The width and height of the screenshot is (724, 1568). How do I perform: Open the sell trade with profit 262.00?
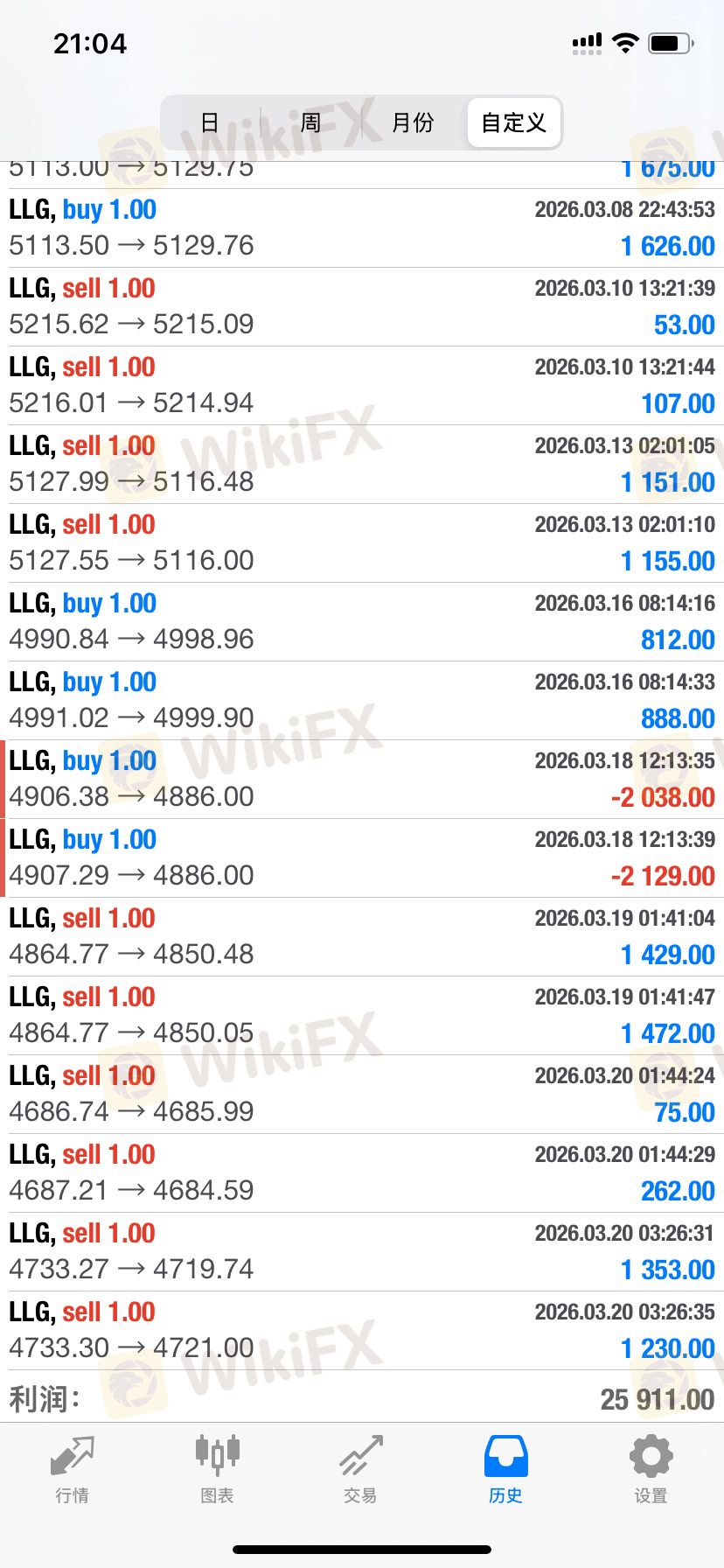click(362, 1173)
